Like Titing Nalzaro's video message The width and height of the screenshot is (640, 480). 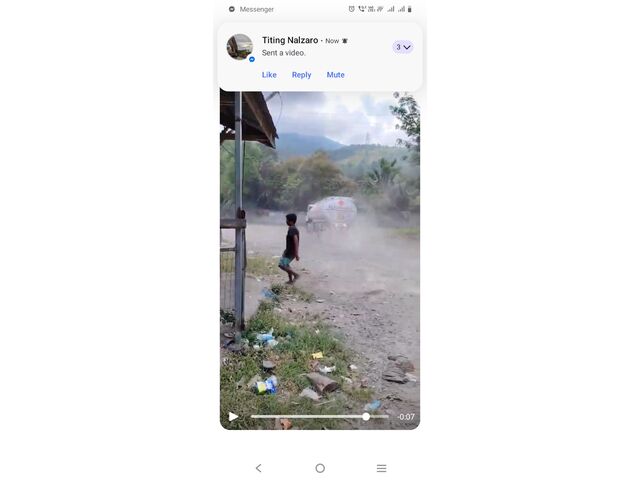[269, 75]
